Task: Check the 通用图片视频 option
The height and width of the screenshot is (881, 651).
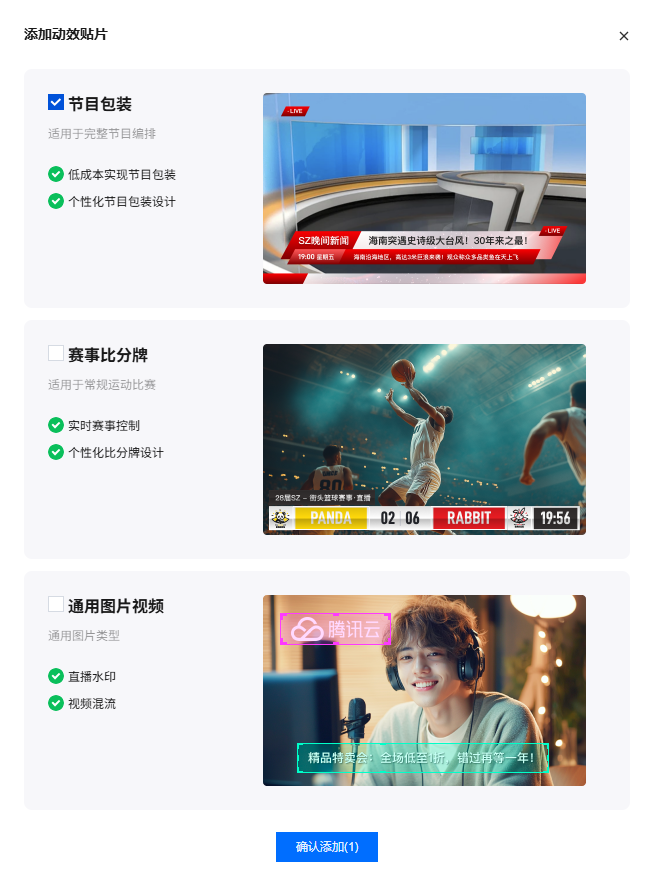Action: tap(56, 604)
